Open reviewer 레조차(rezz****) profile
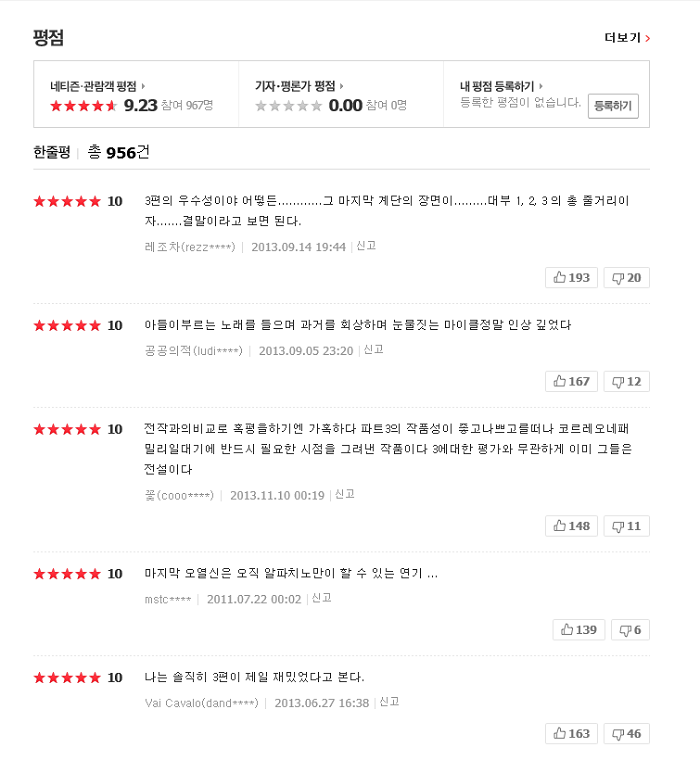This screenshot has width=700, height=760. click(x=189, y=247)
